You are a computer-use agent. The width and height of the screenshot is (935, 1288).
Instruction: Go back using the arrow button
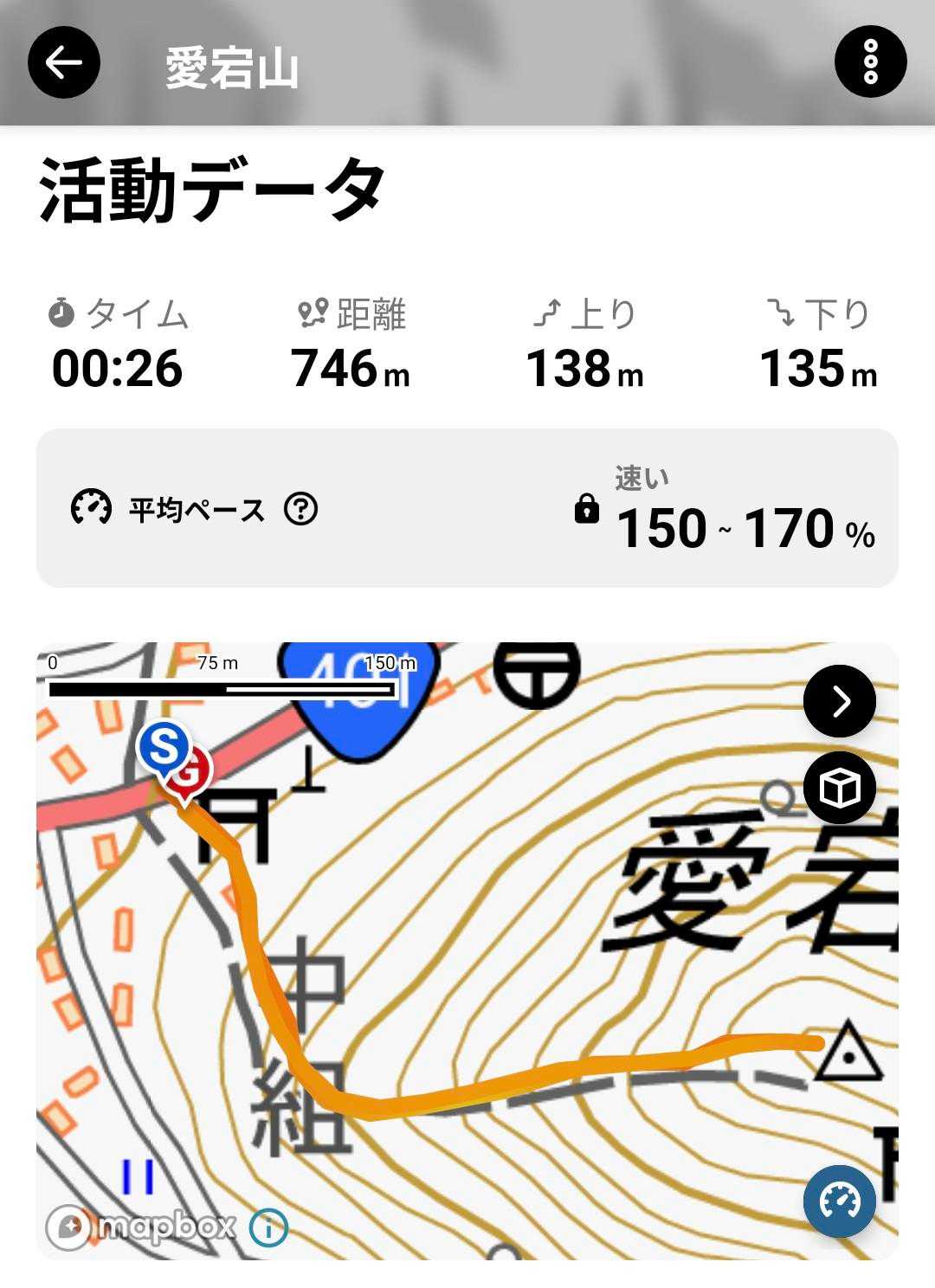64,62
